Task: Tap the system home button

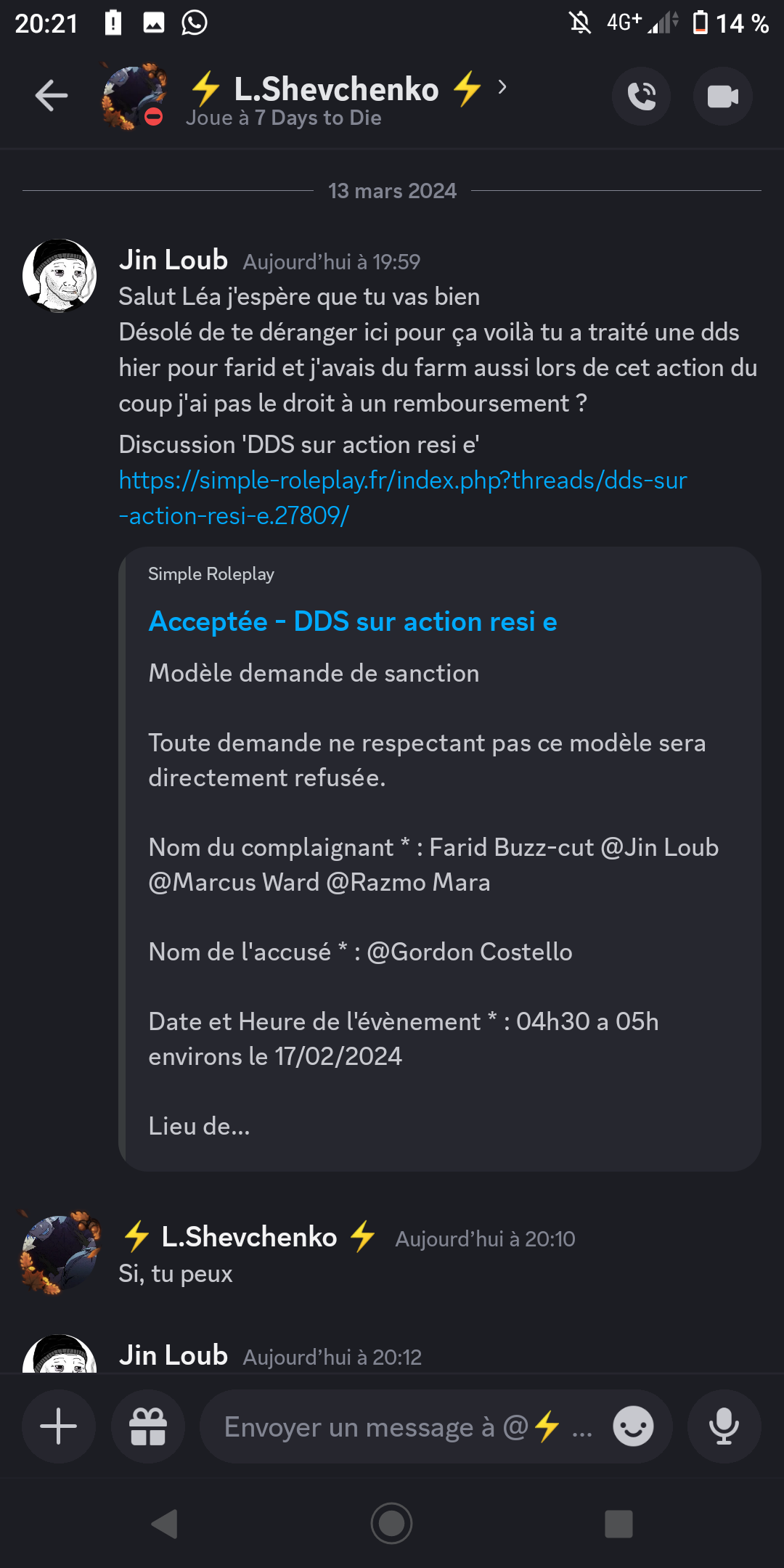Action: pos(391,1523)
